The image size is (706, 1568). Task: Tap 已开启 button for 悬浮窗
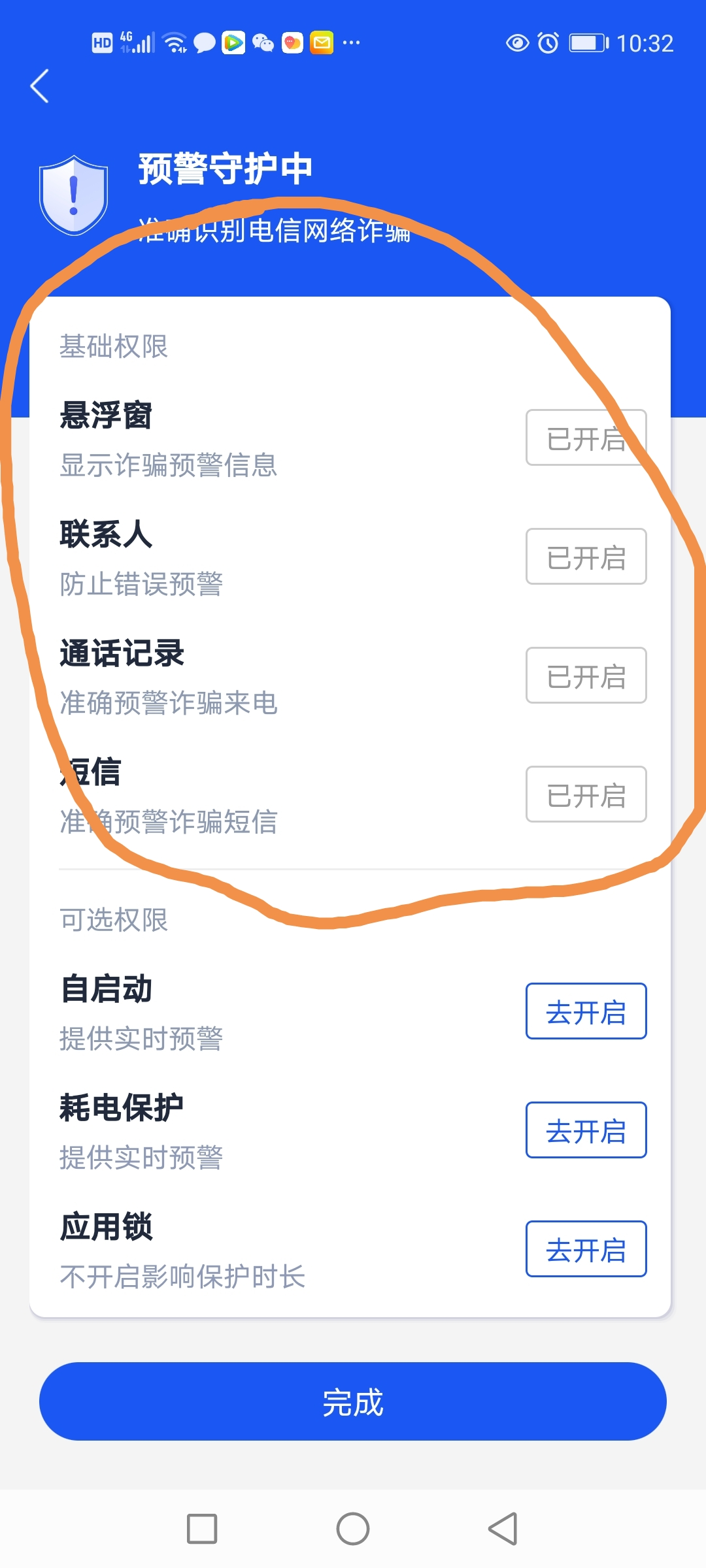tap(586, 438)
